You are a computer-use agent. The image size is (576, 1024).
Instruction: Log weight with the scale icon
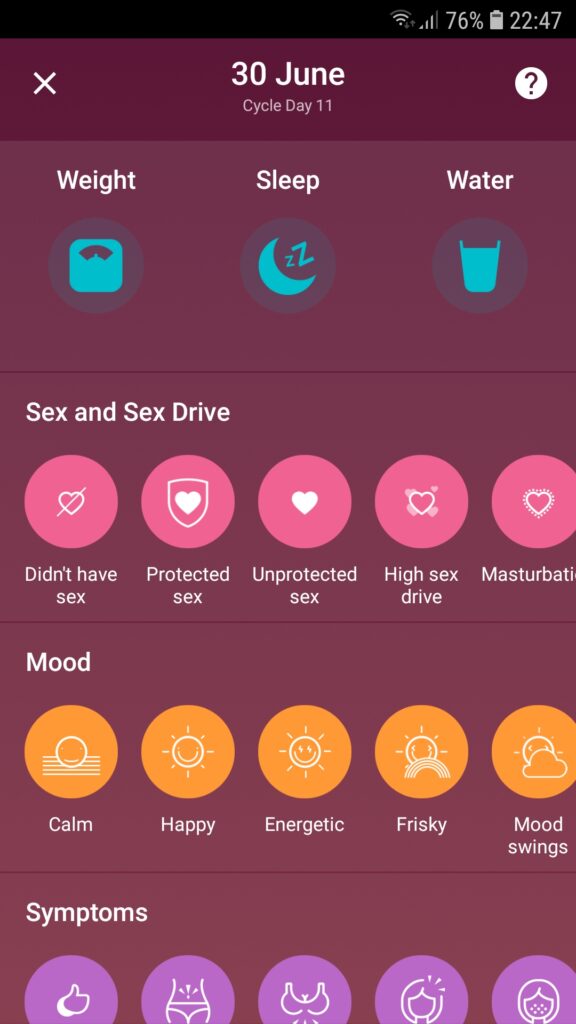(x=96, y=265)
